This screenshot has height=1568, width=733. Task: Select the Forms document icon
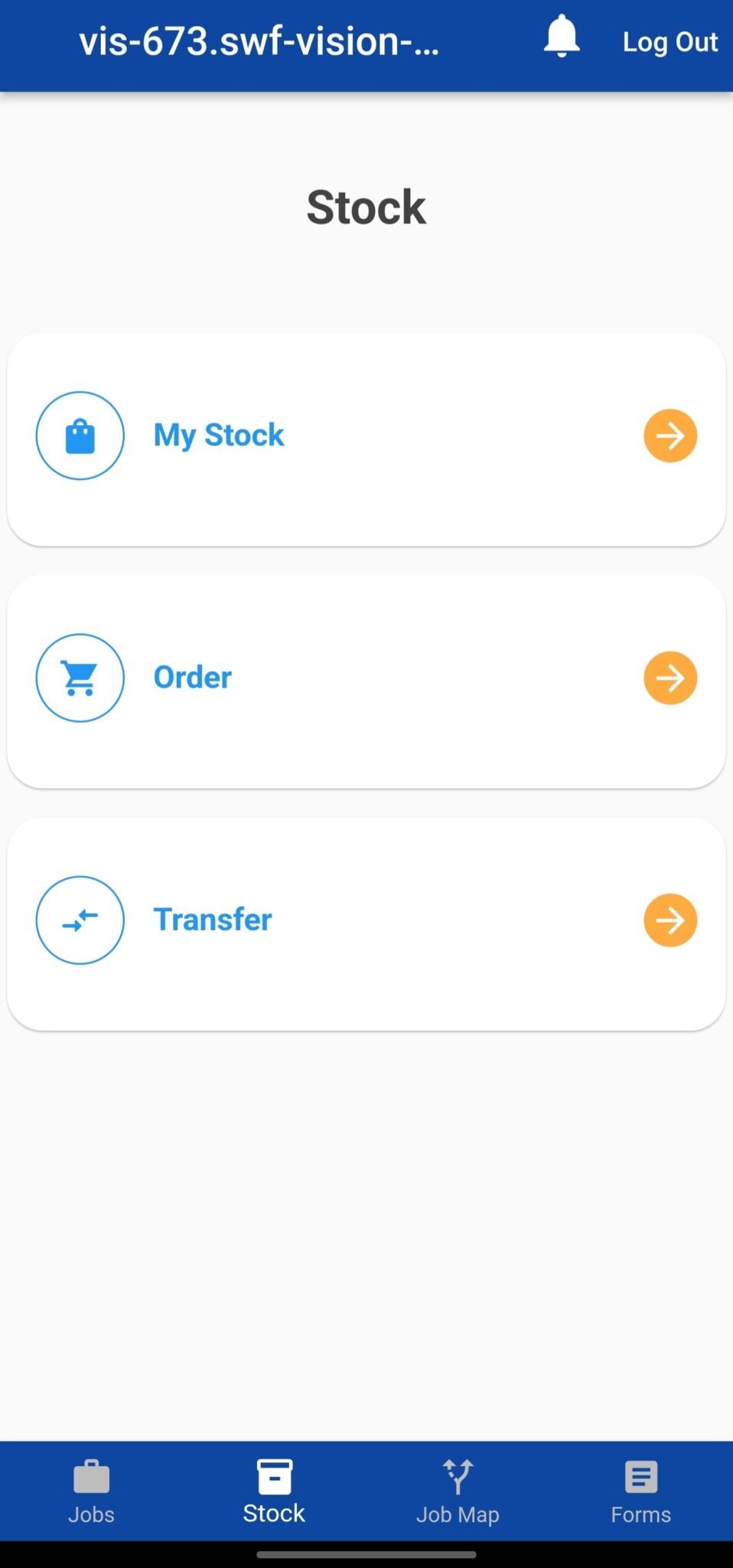(x=640, y=1475)
